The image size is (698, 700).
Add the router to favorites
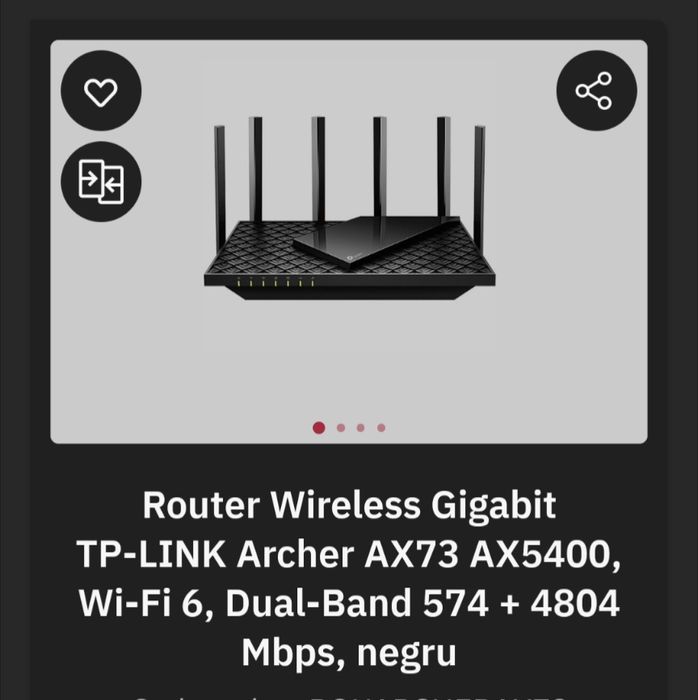[101, 92]
